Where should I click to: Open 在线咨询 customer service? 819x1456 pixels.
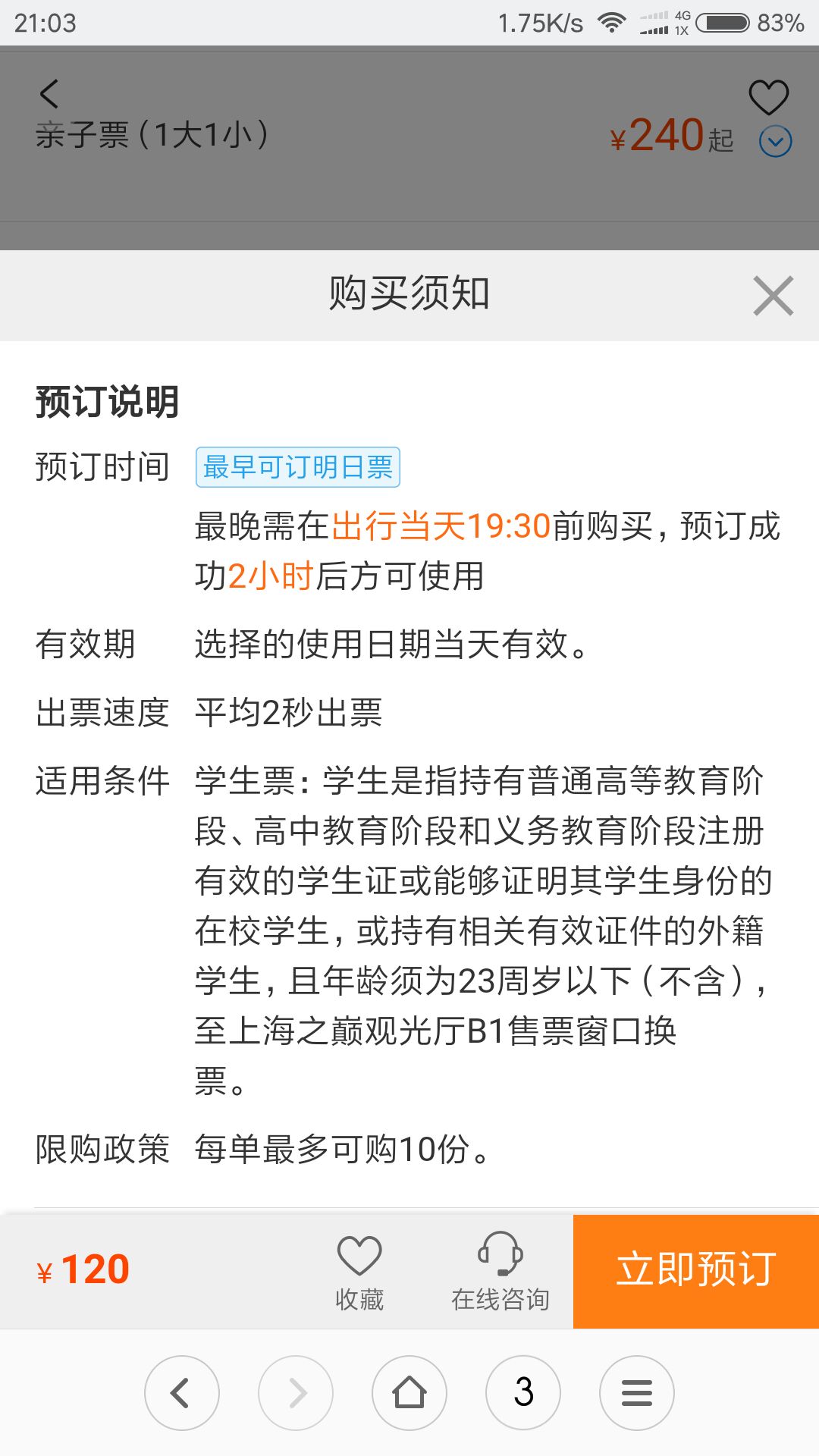(500, 1272)
